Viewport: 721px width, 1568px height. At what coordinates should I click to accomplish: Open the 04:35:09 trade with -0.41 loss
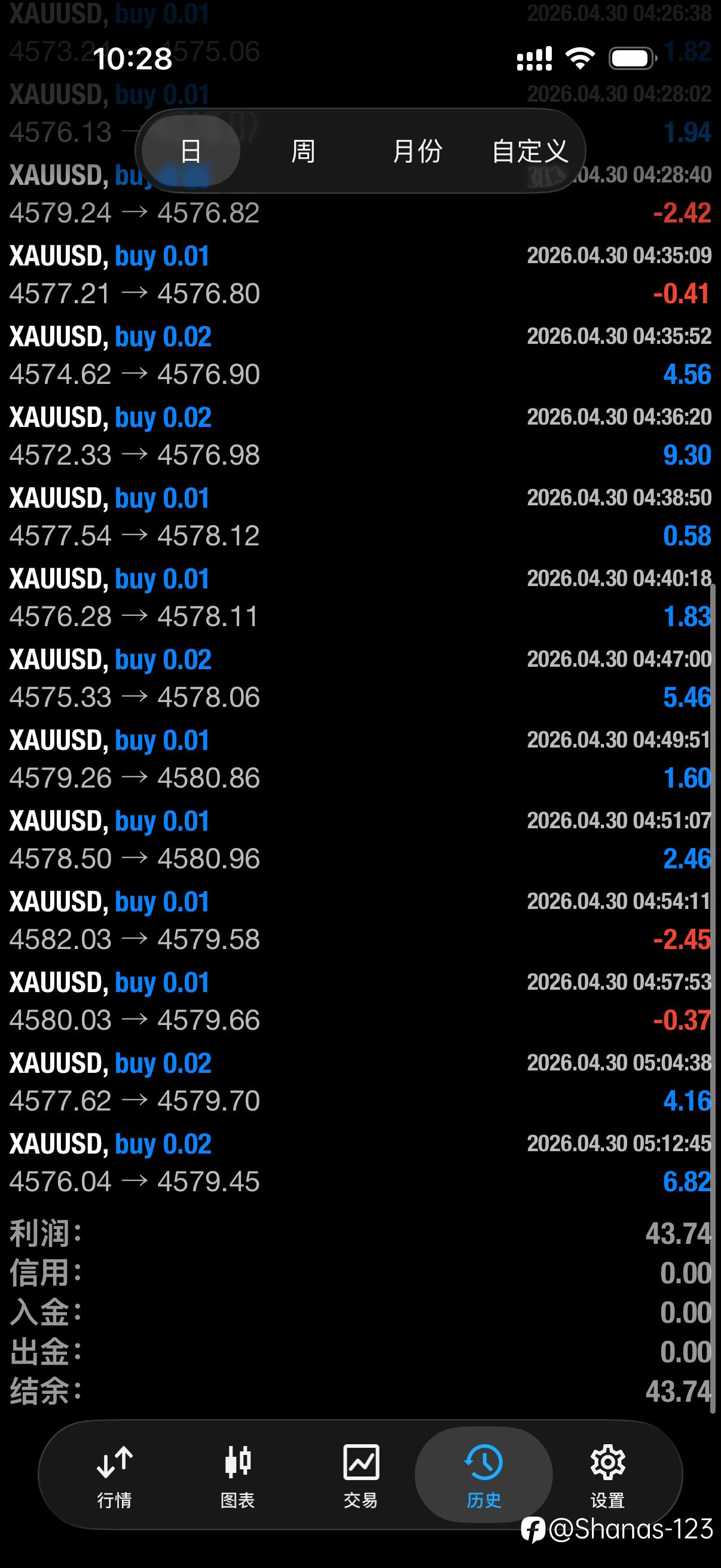tap(360, 274)
